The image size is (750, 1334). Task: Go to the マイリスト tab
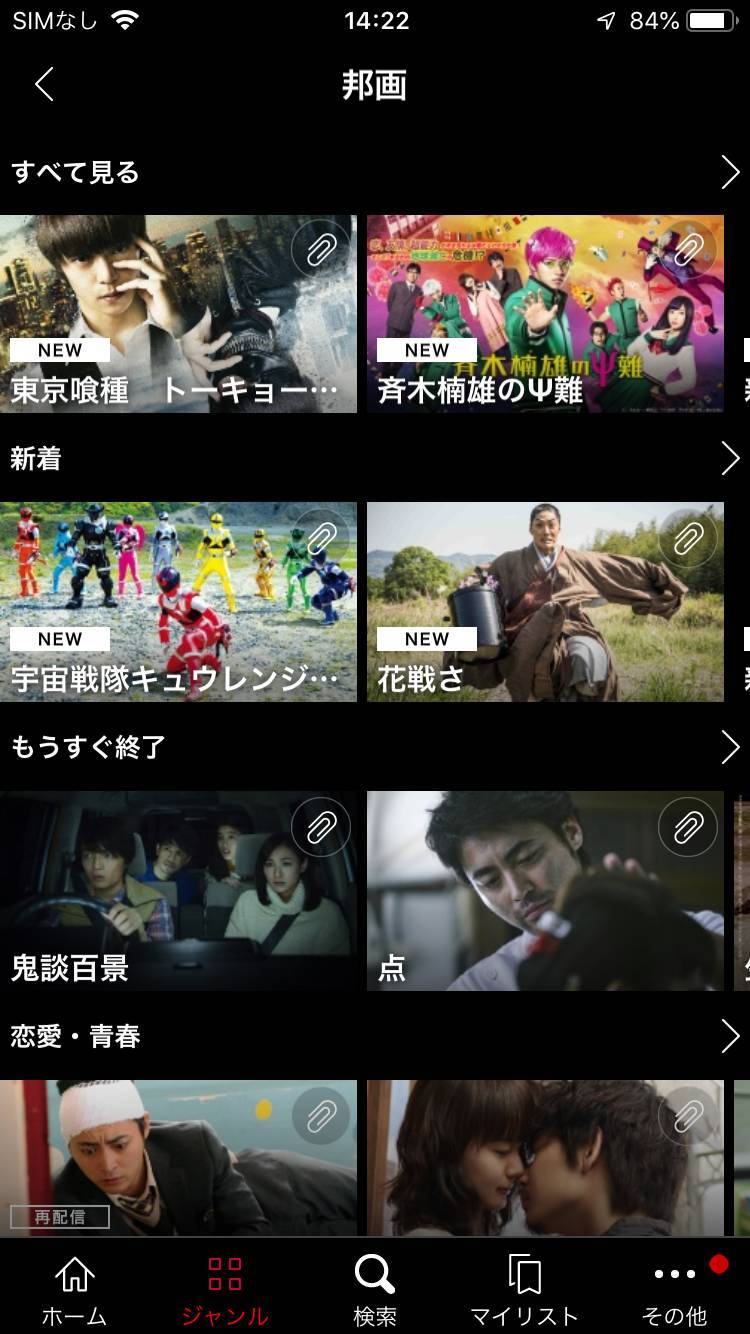(524, 1290)
